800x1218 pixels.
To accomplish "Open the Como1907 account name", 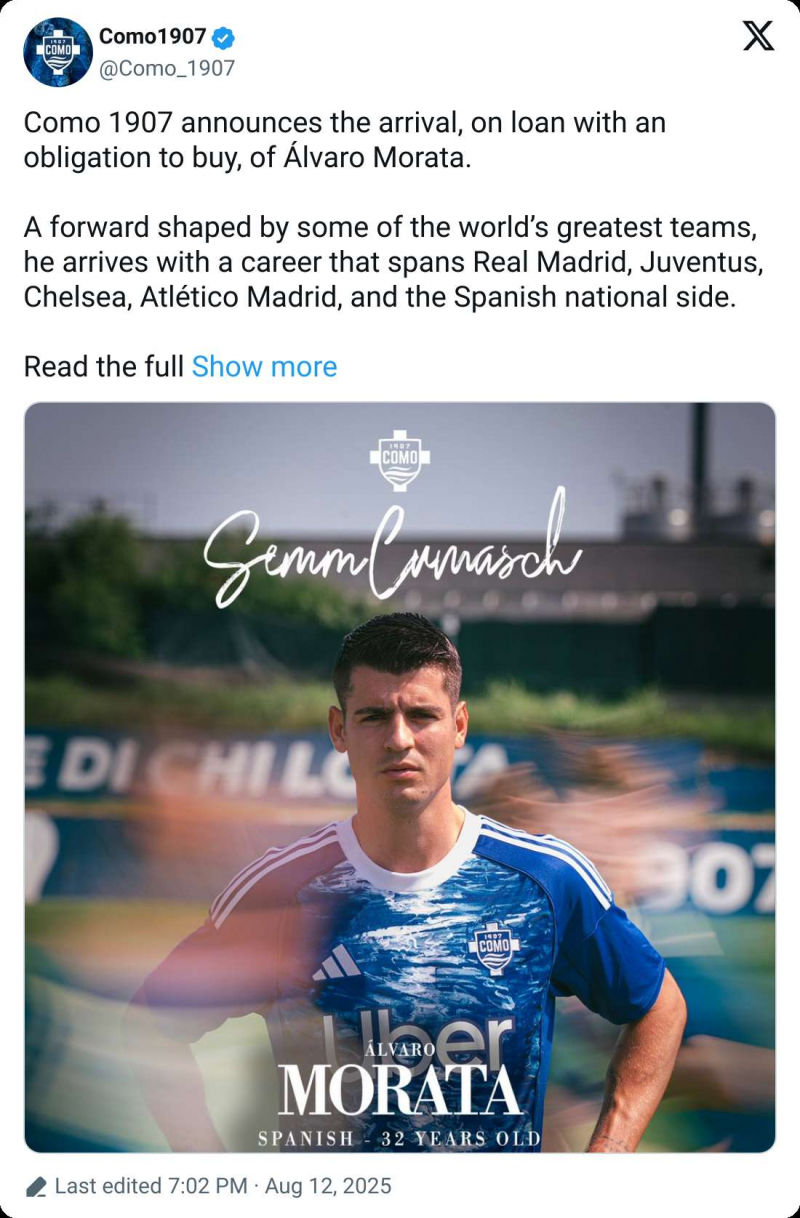I will (x=152, y=37).
